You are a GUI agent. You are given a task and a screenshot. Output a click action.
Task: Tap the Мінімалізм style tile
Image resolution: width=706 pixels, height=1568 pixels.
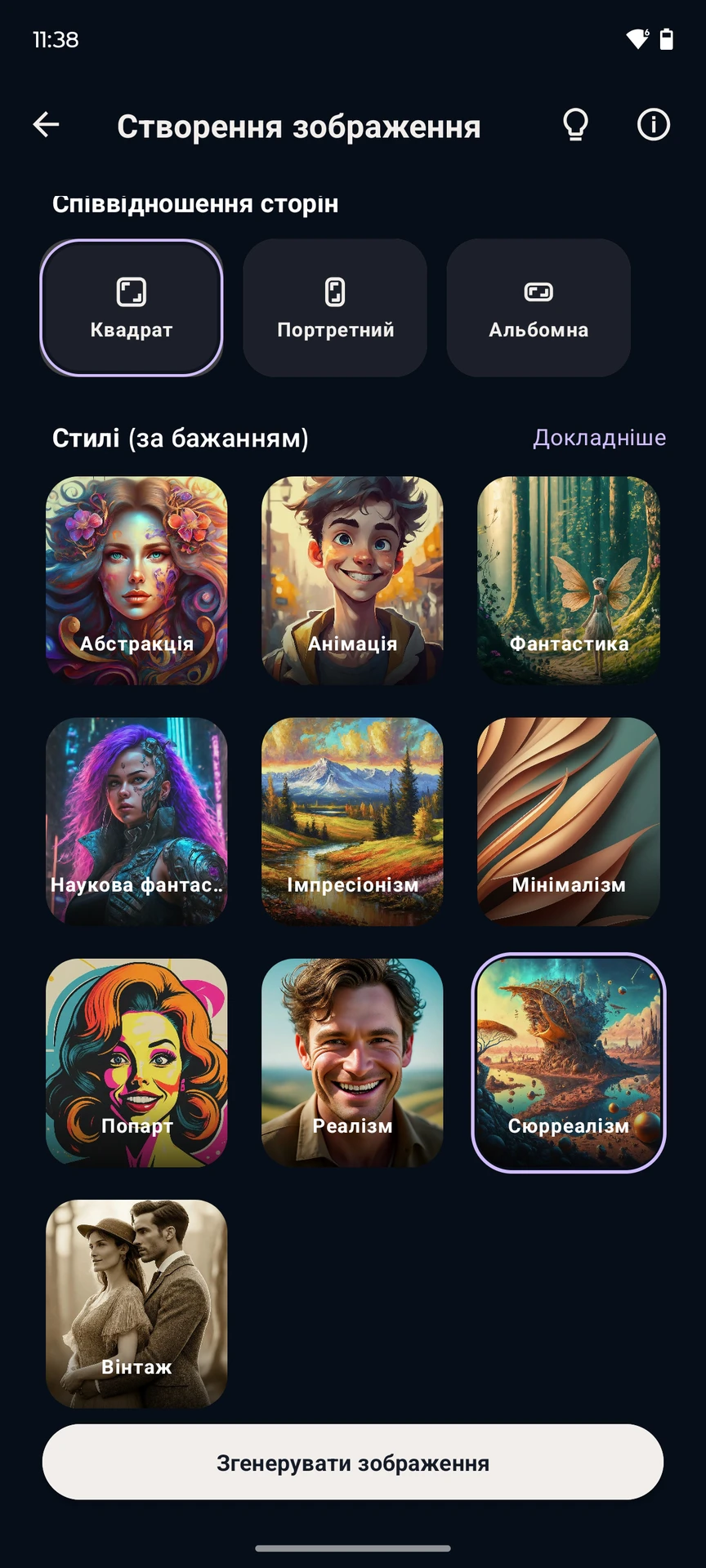(568, 821)
